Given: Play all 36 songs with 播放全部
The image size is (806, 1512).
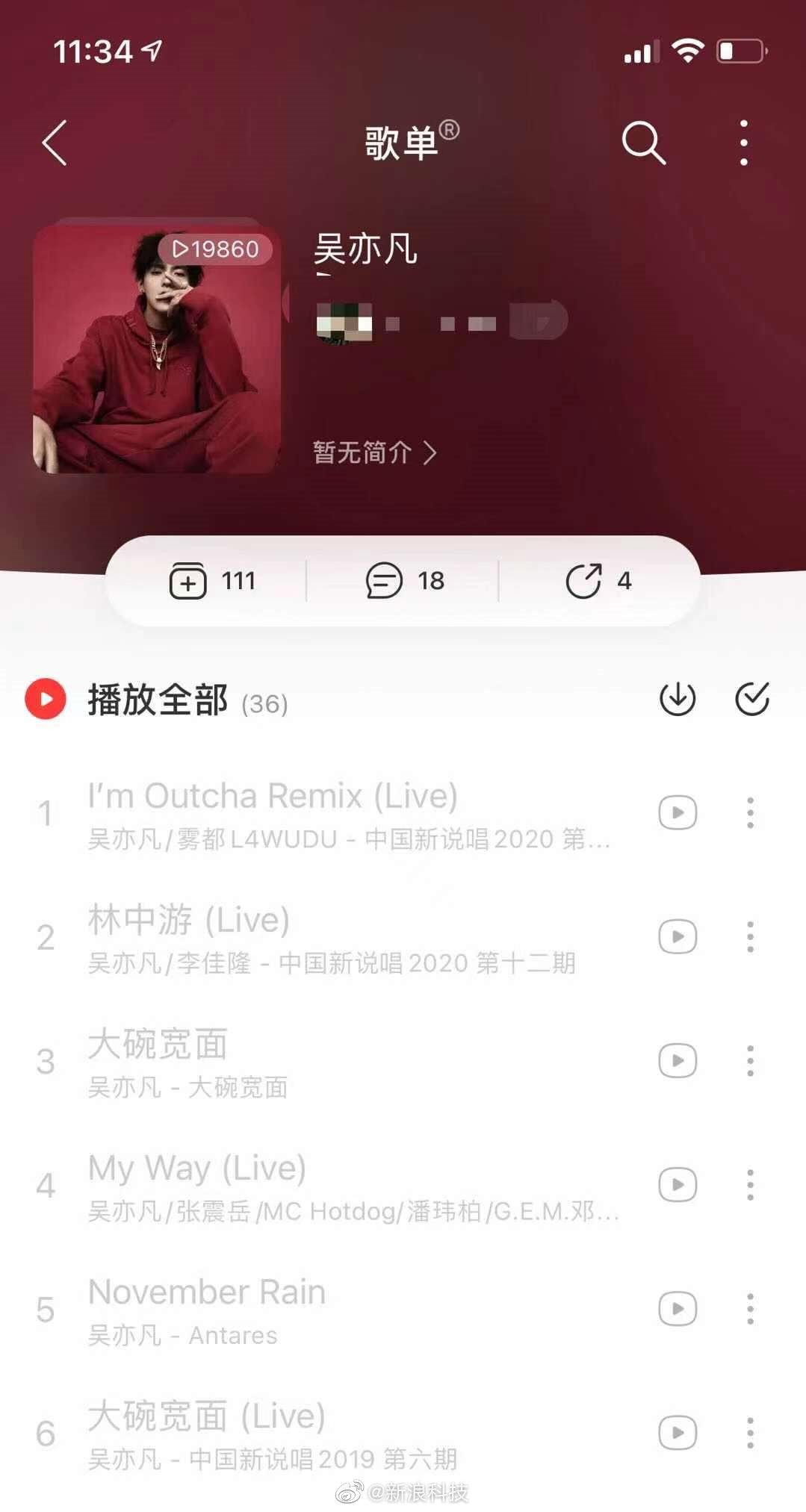Looking at the screenshot, I should [x=157, y=700].
